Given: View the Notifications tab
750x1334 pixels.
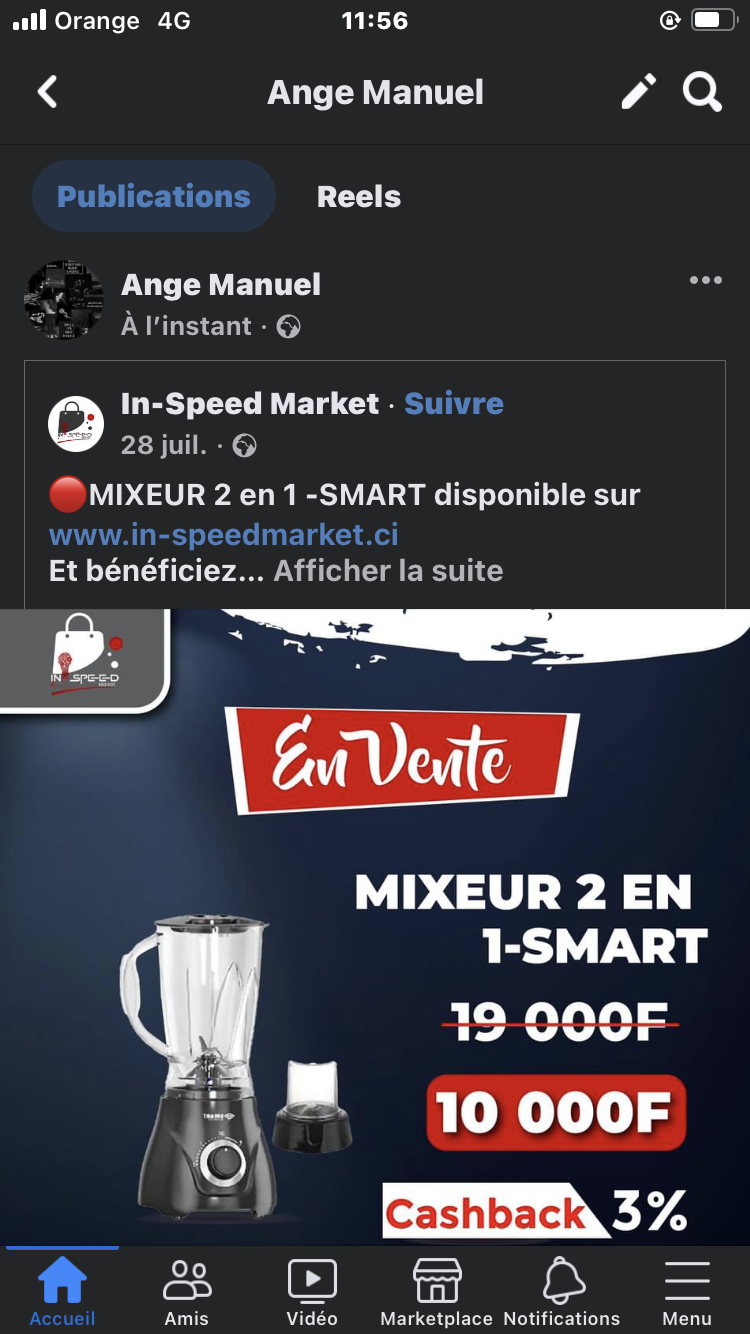Looking at the screenshot, I should 562,1290.
